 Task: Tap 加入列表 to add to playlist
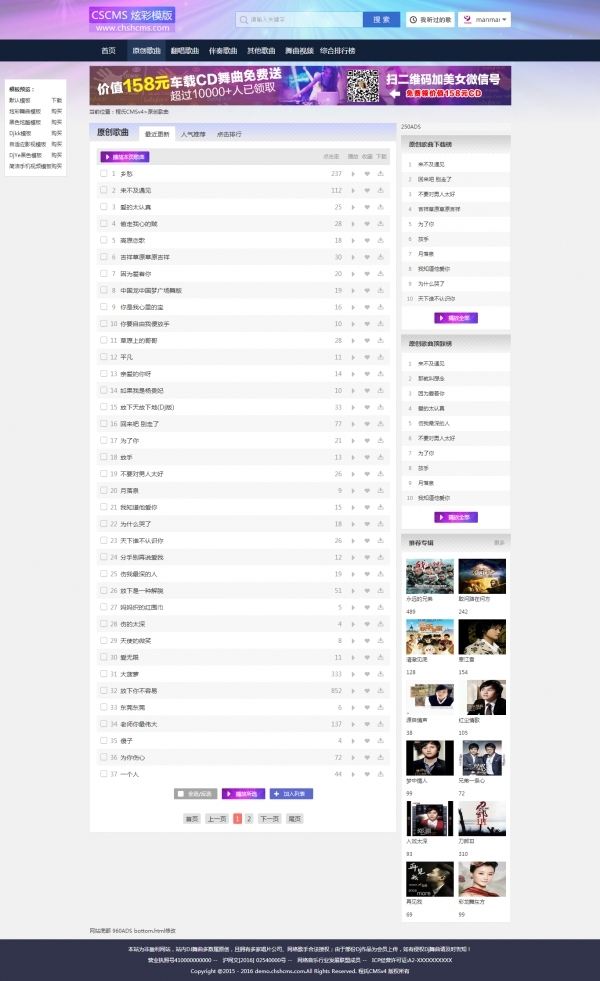pyautogui.click(x=291, y=793)
